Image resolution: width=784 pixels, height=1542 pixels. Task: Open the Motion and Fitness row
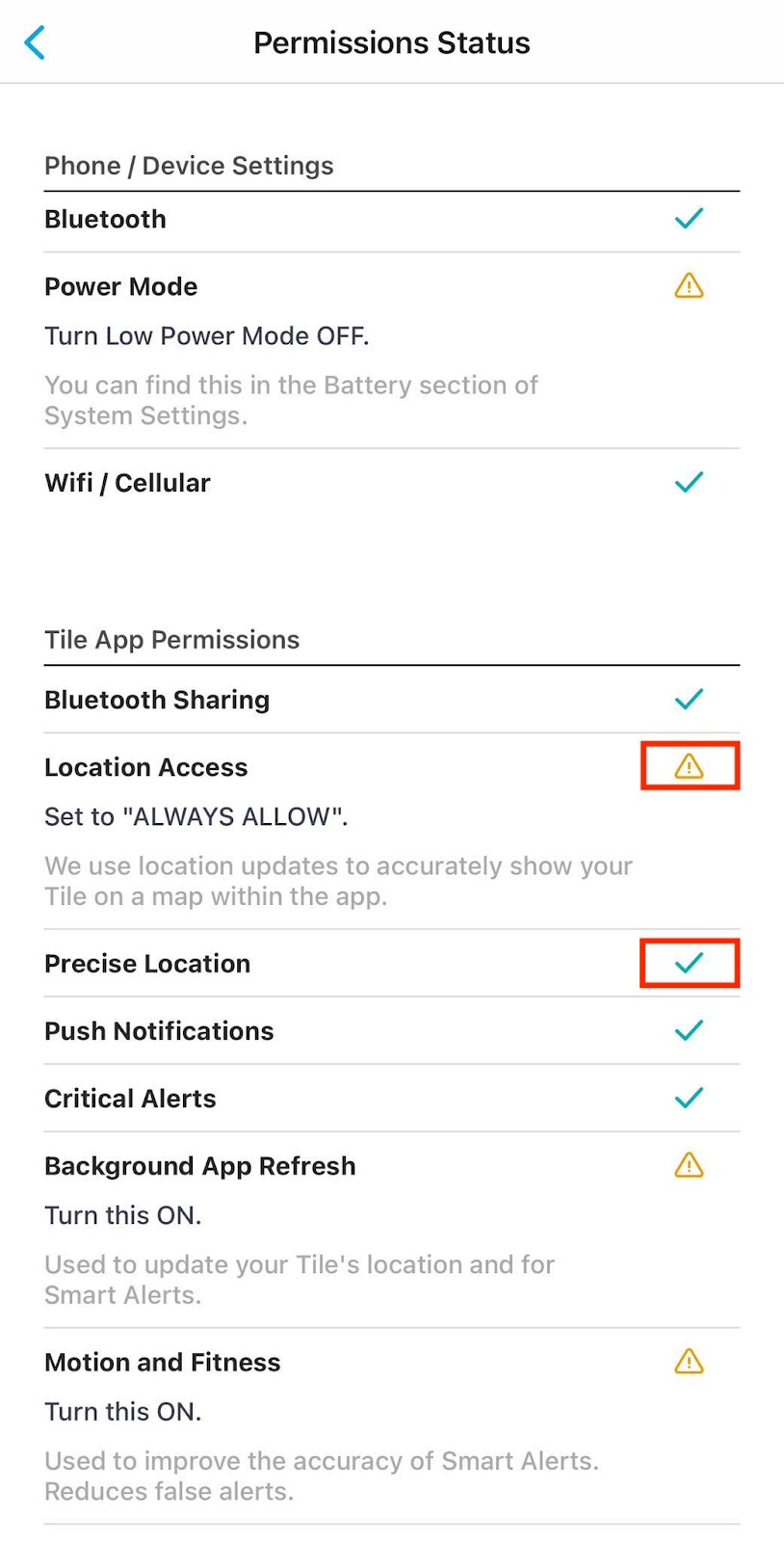pos(392,1427)
